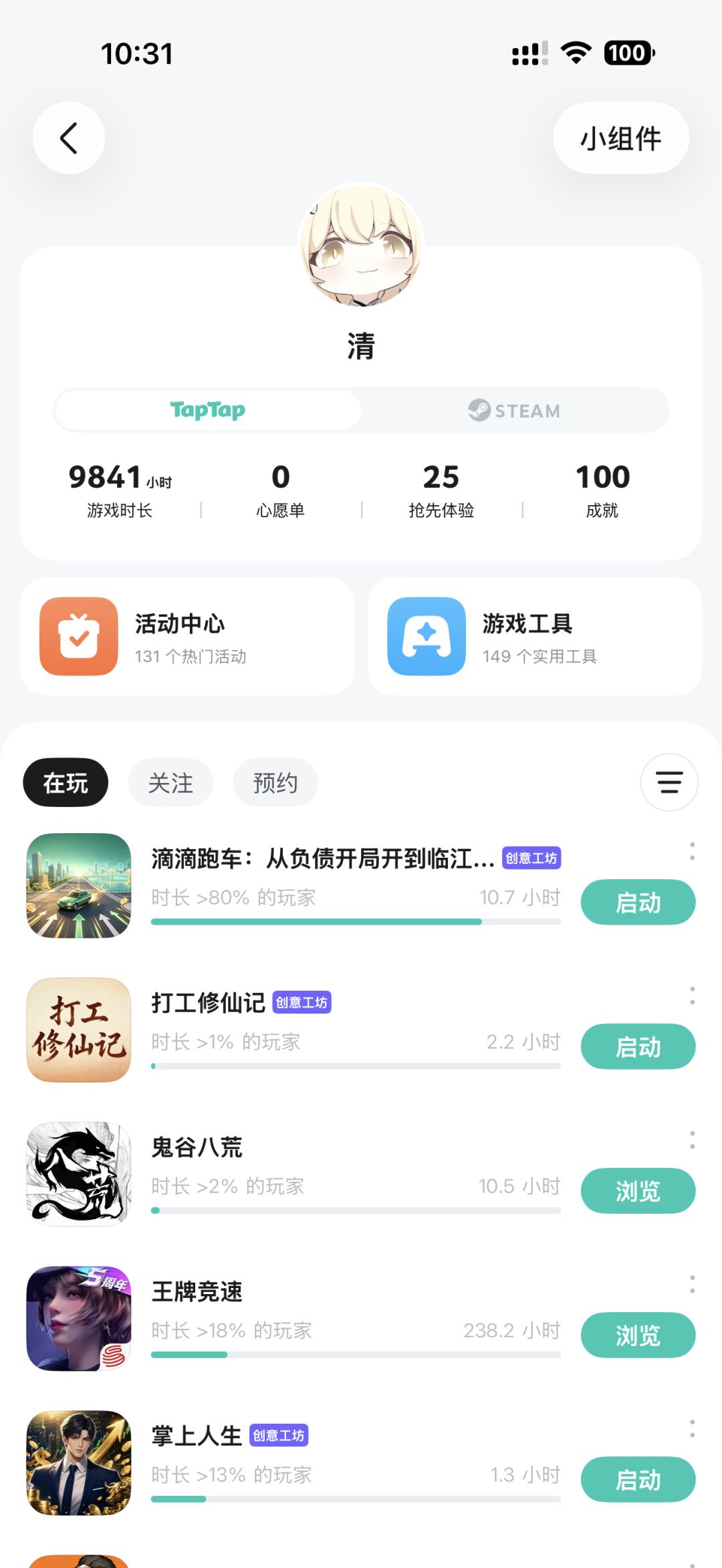
Task: Launch 打工修仙记 with the 启动 button
Action: point(638,1047)
